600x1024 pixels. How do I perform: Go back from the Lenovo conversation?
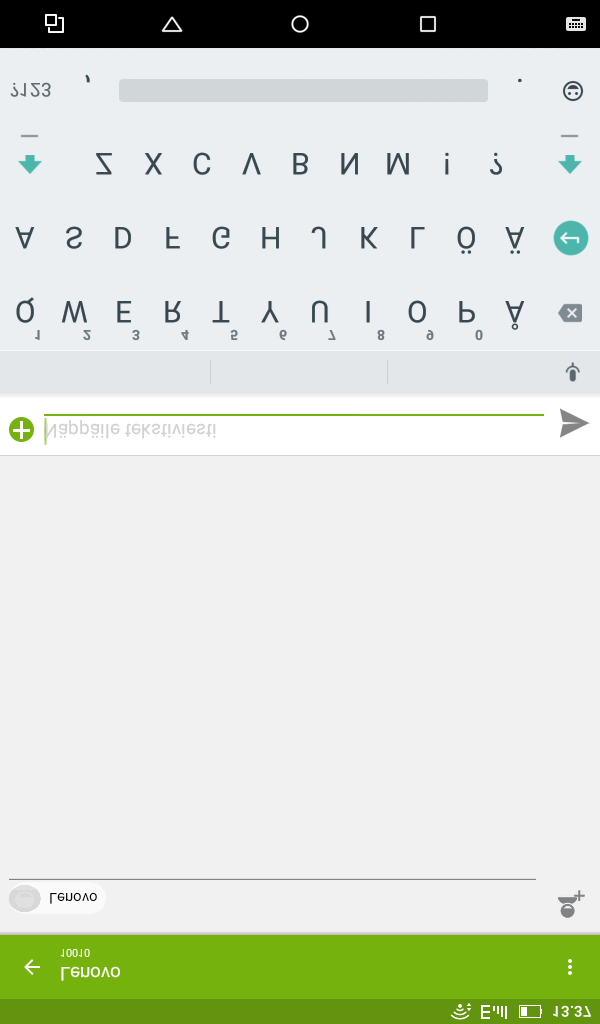[32, 967]
